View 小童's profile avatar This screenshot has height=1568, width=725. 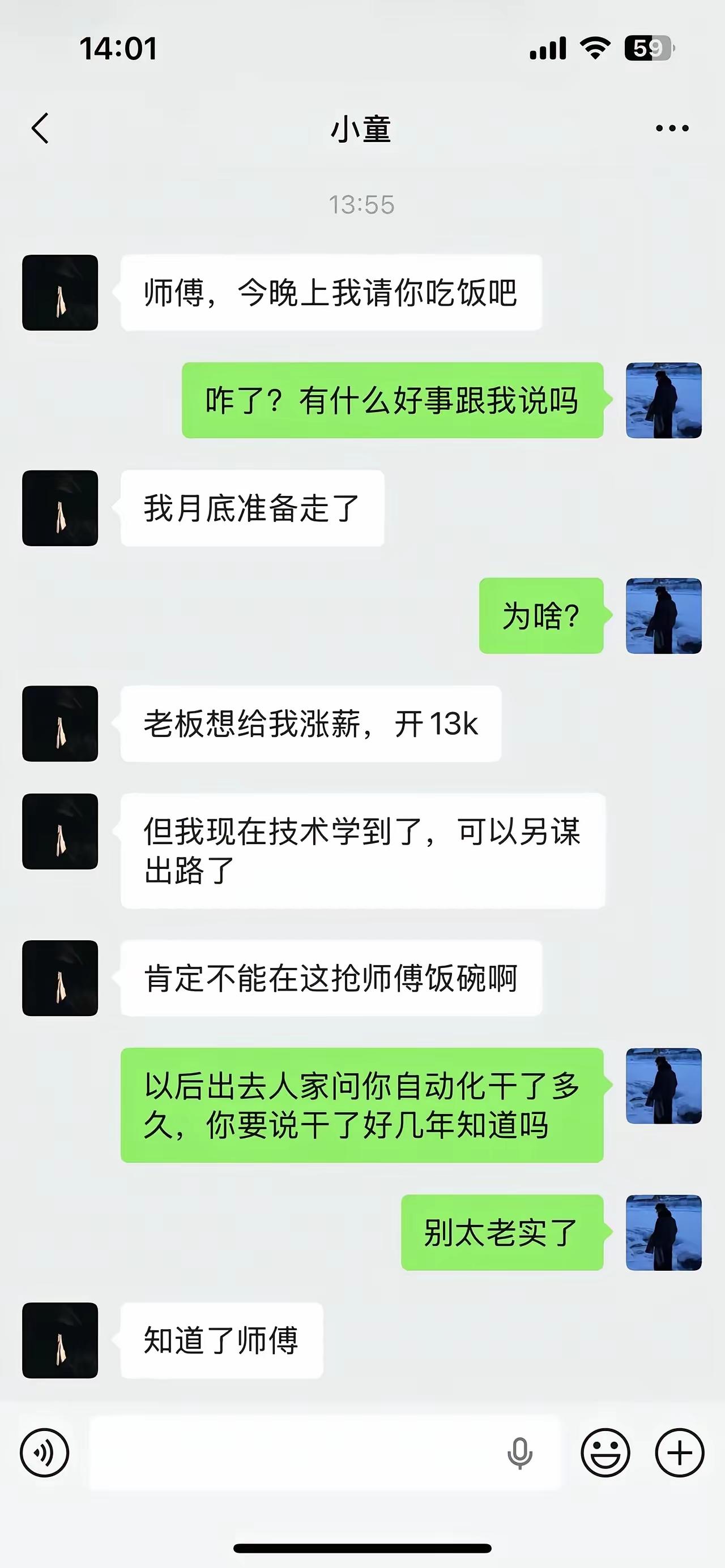59,292
